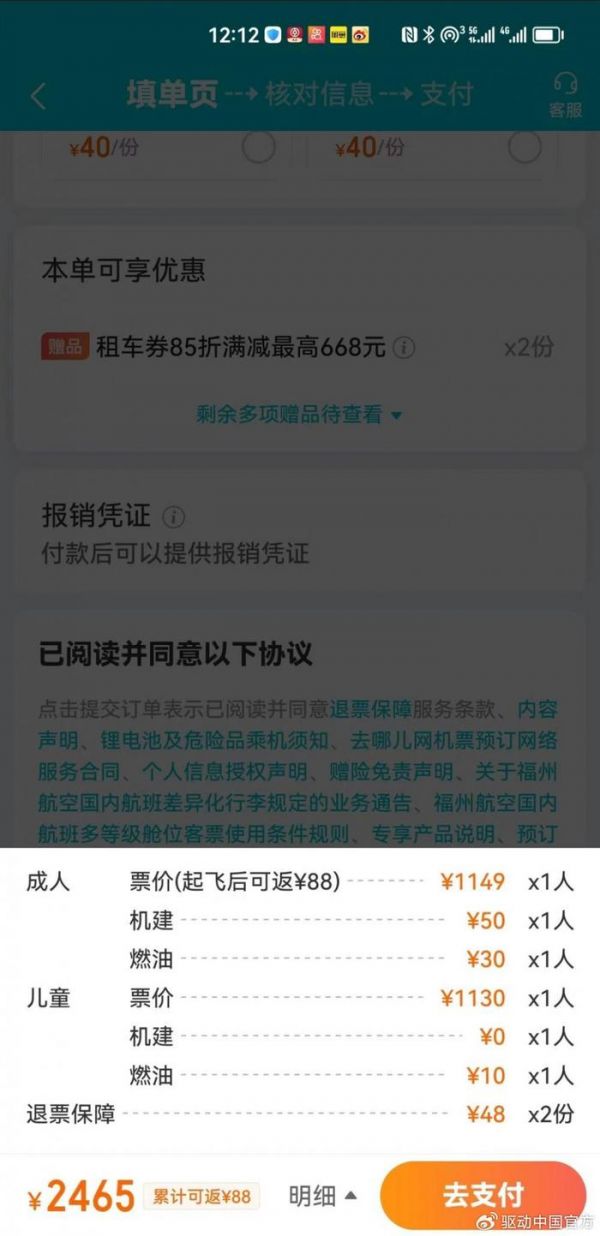The image size is (600, 1236).
Task: Open the 锂电池及危险品乘机须知 link
Action: pyautogui.click(x=200, y=741)
